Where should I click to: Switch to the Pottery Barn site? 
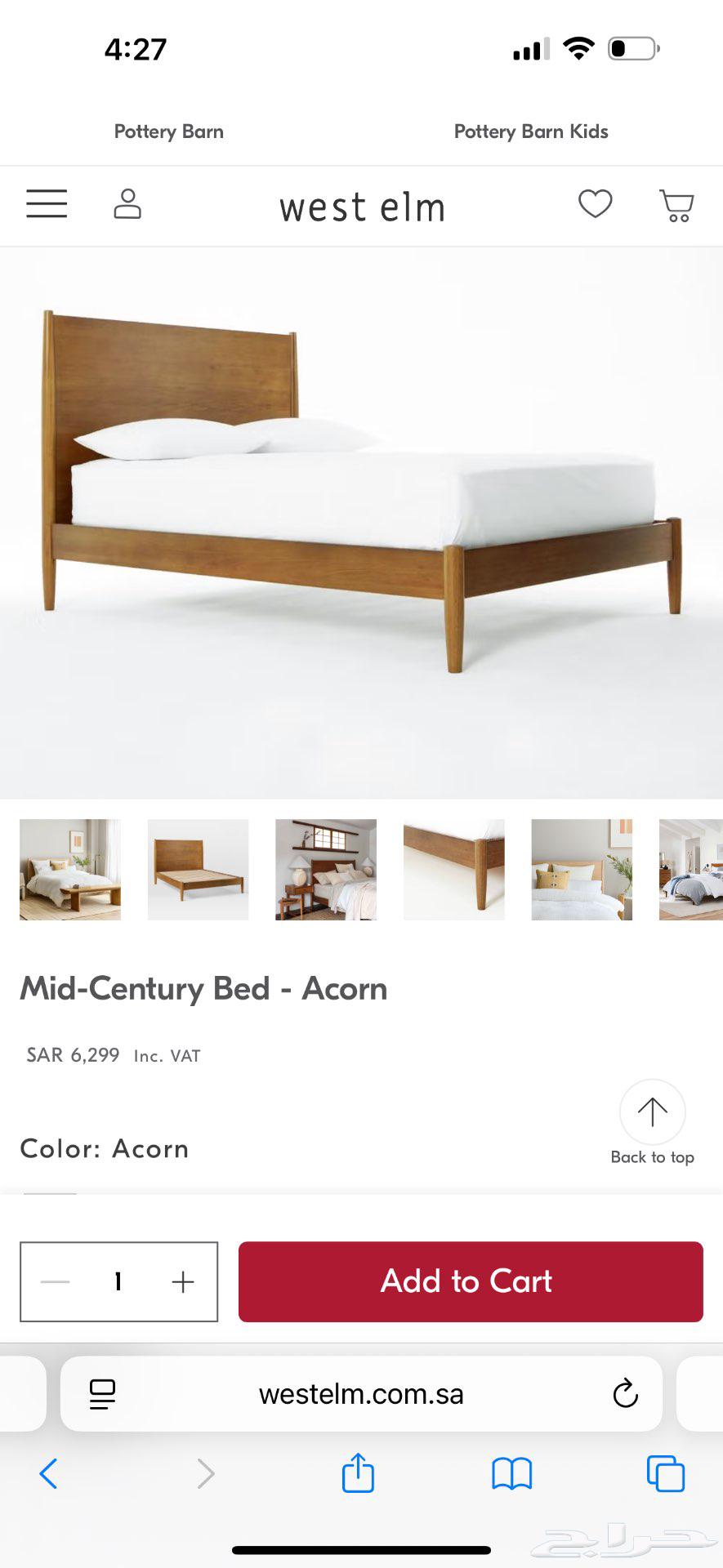pyautogui.click(x=169, y=131)
